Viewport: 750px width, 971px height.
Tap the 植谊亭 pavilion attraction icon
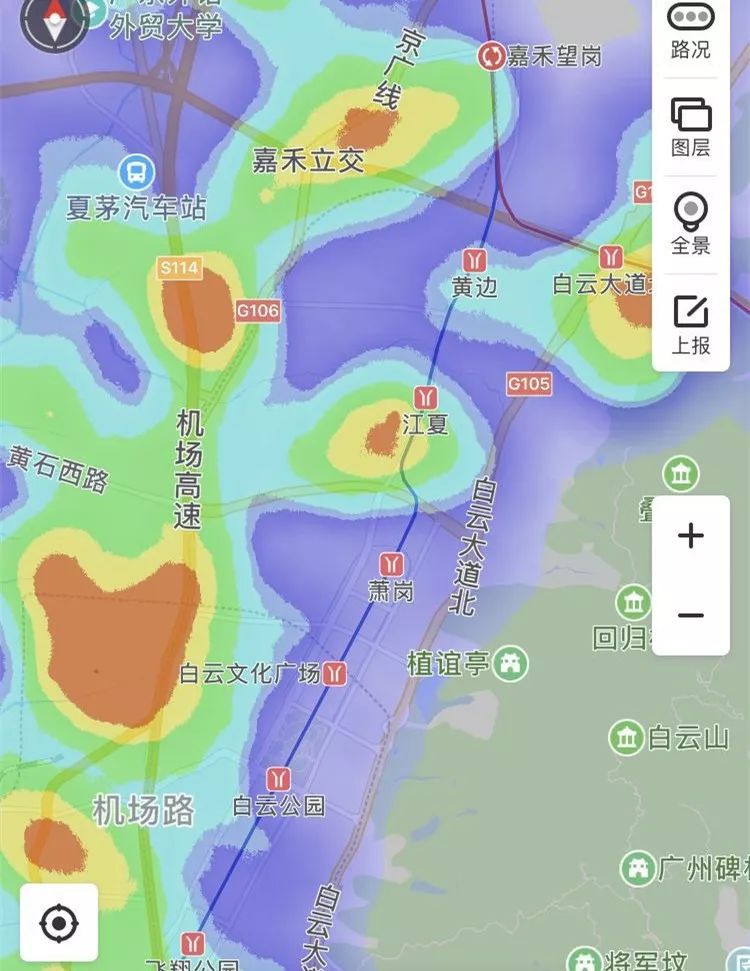click(x=512, y=661)
